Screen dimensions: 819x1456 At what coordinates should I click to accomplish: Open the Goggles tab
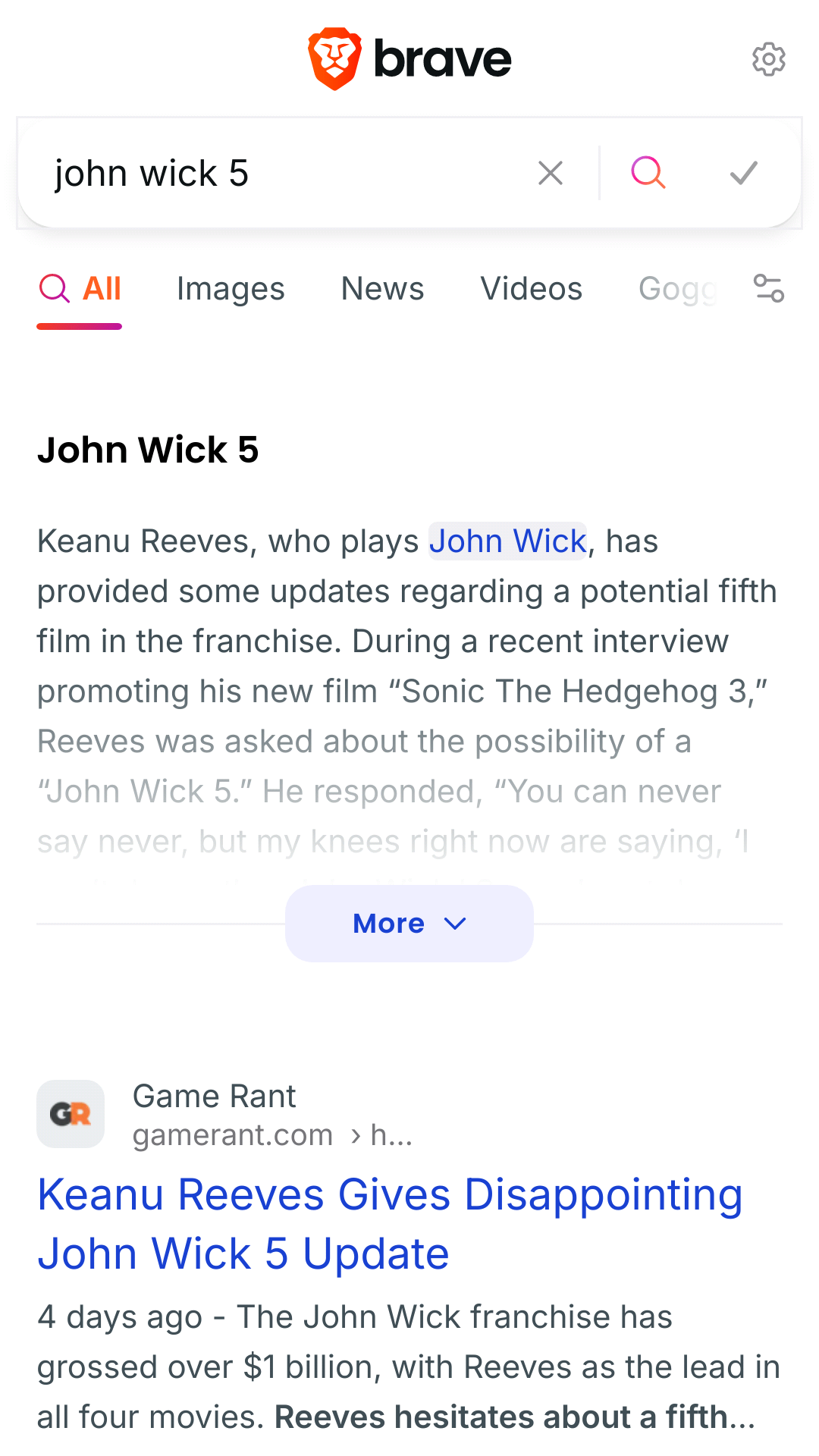[x=677, y=289]
